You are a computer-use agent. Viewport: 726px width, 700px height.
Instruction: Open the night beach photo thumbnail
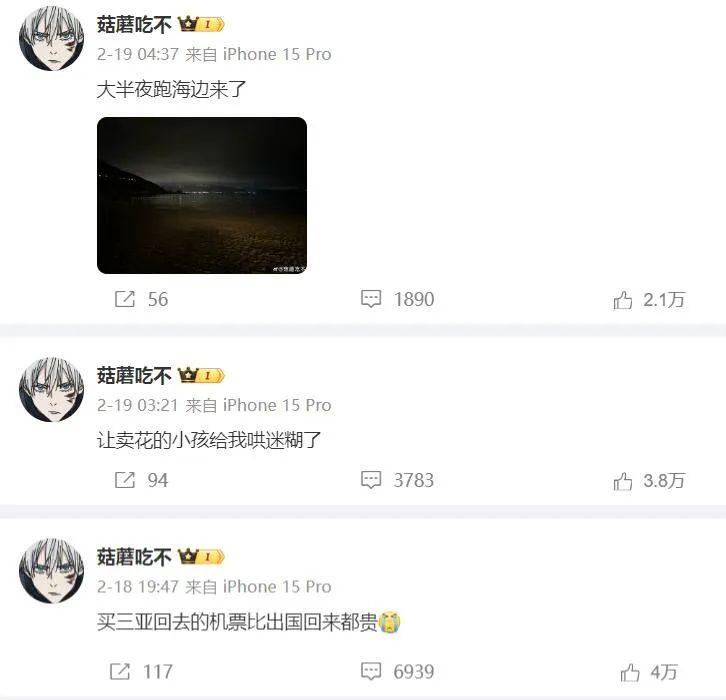pyautogui.click(x=201, y=195)
